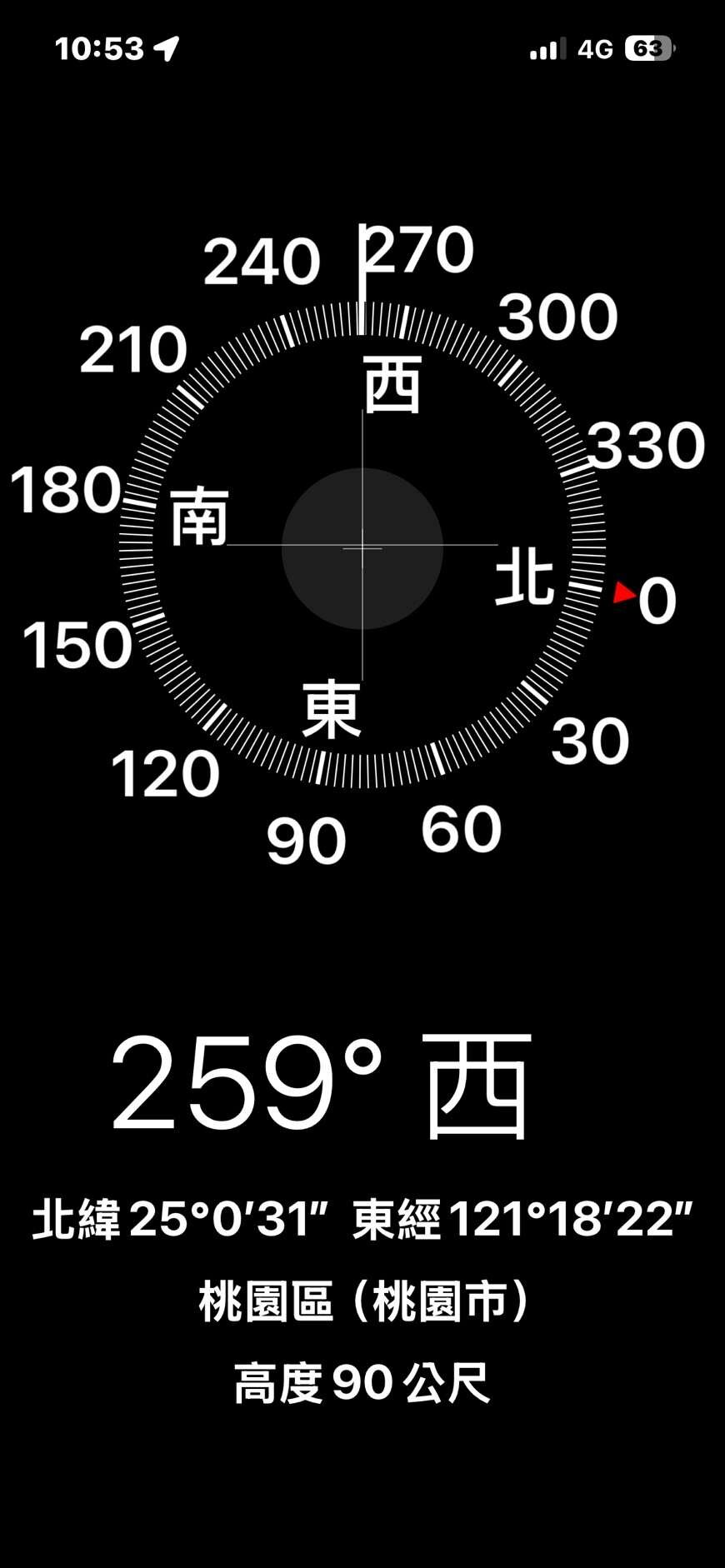Tap the compass dial to lock the bearing
Viewport: 725px width, 1568px height.
click(362, 547)
